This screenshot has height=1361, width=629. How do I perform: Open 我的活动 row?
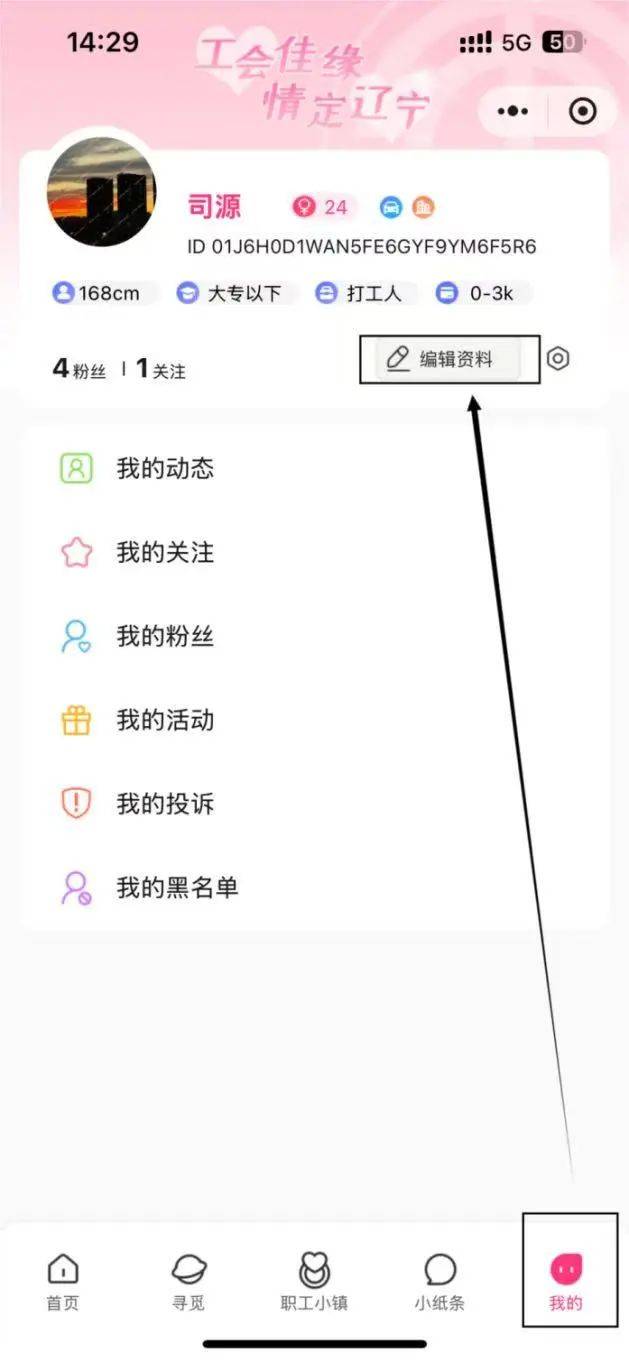point(165,720)
